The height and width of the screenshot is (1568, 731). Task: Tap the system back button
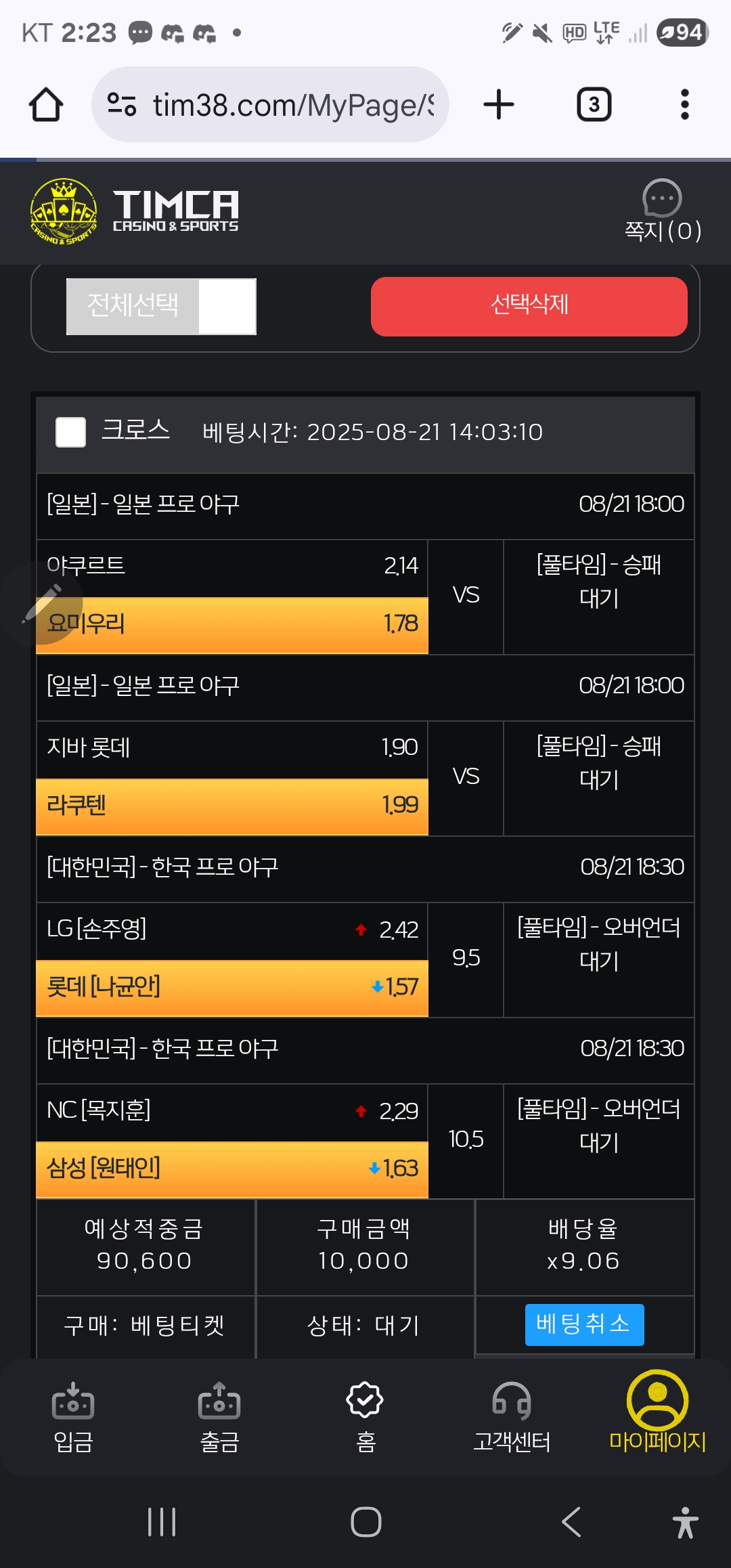pyautogui.click(x=571, y=1522)
